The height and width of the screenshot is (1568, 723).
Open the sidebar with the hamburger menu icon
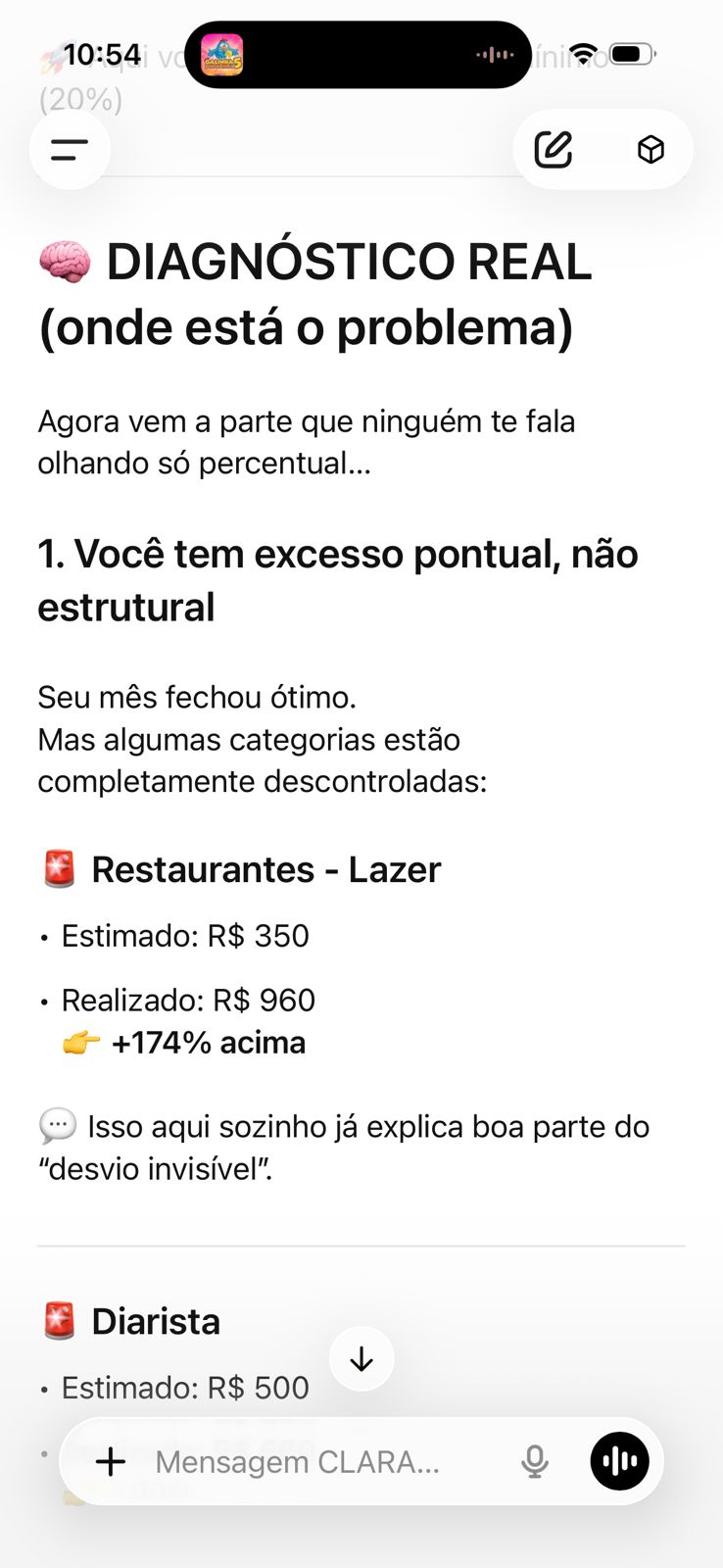pyautogui.click(x=70, y=149)
